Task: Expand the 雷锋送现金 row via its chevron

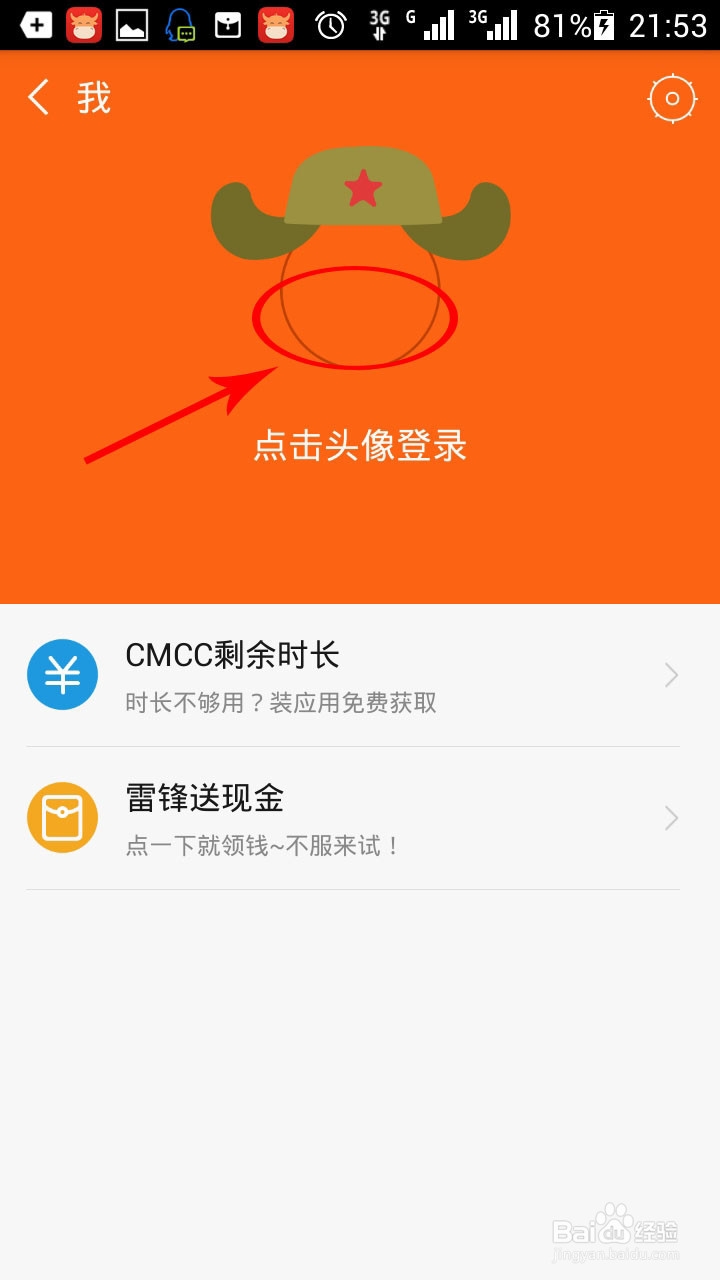Action: pyautogui.click(x=671, y=817)
